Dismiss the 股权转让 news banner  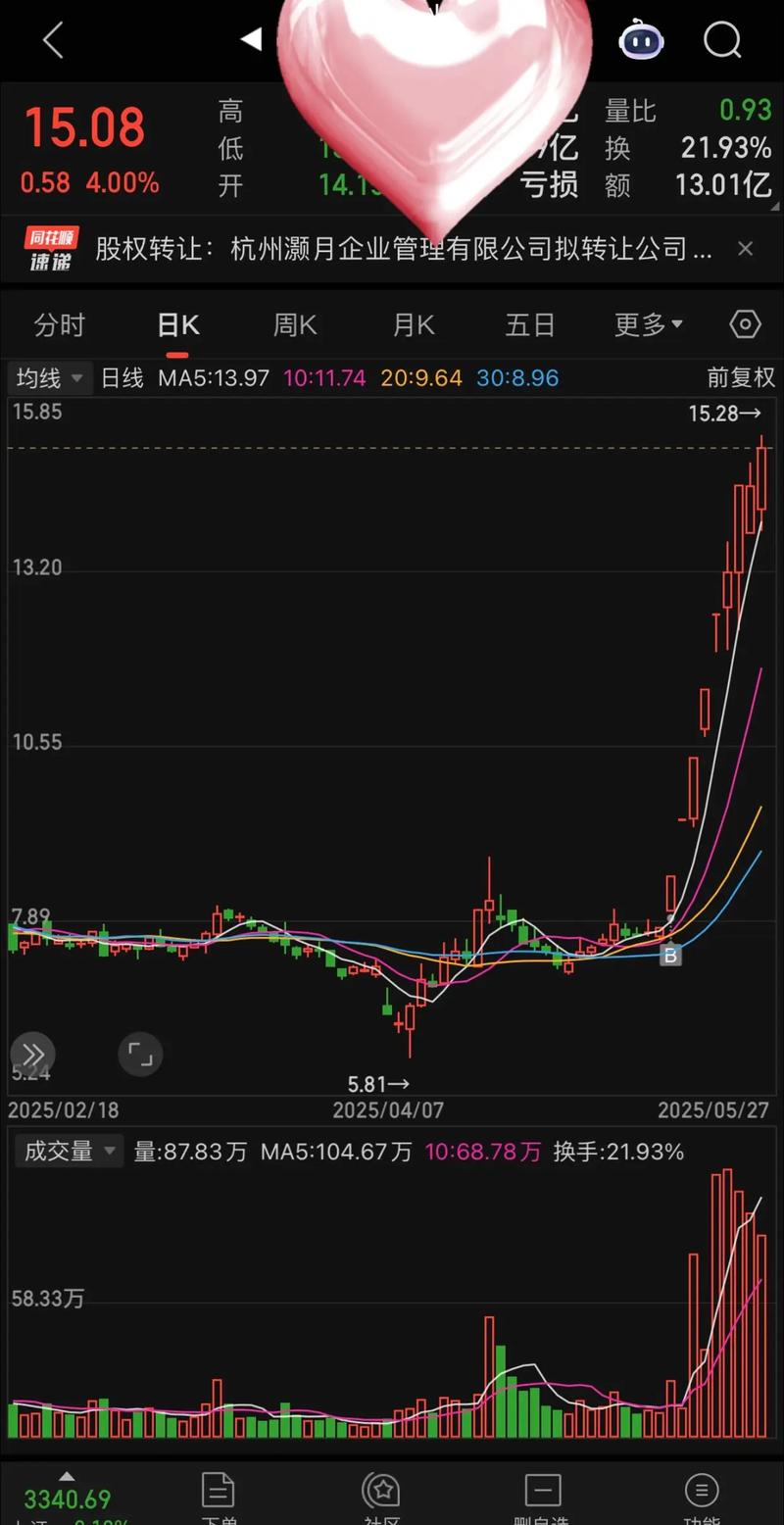click(745, 249)
